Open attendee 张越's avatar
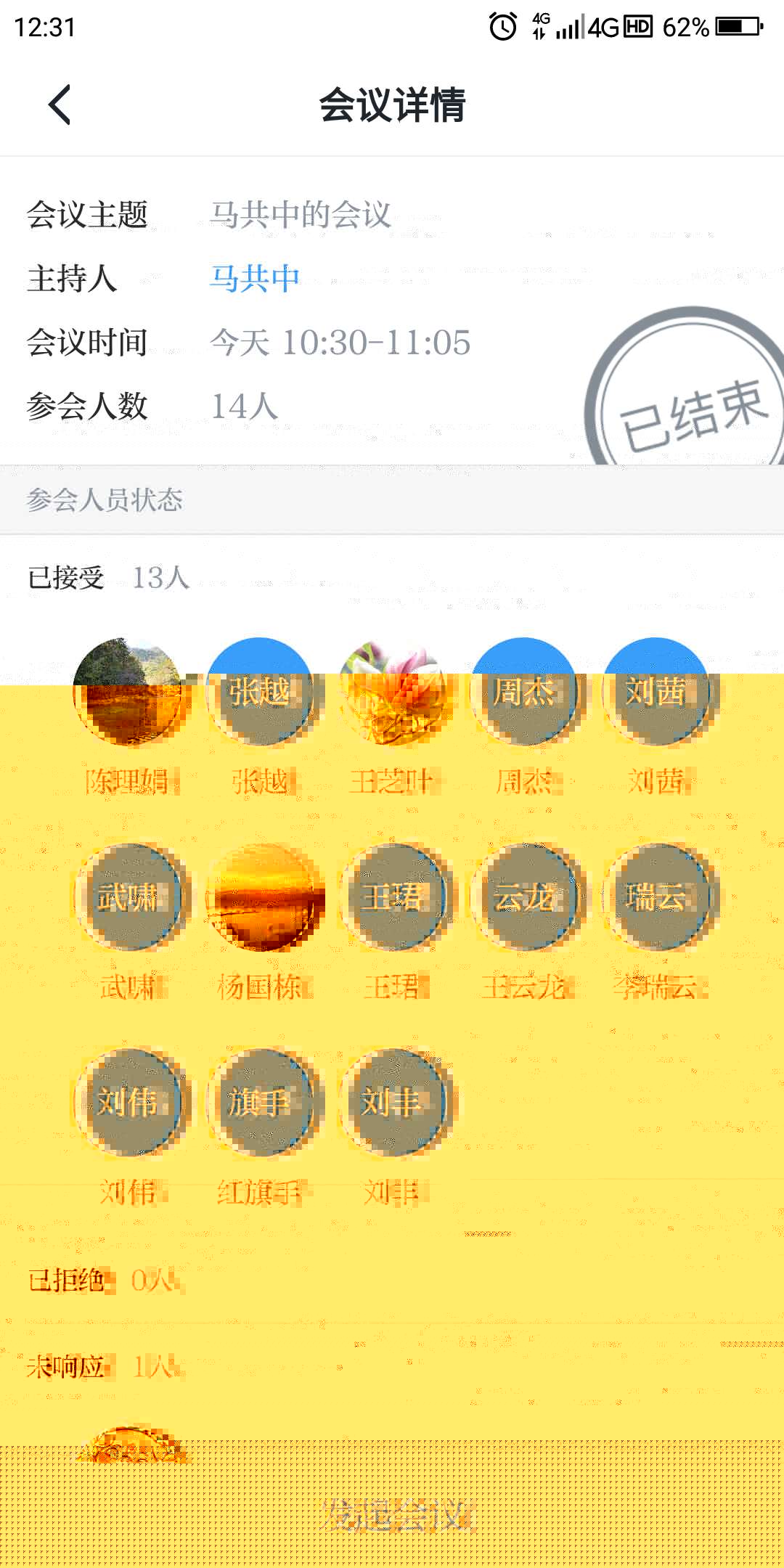The image size is (784, 1568). click(259, 692)
